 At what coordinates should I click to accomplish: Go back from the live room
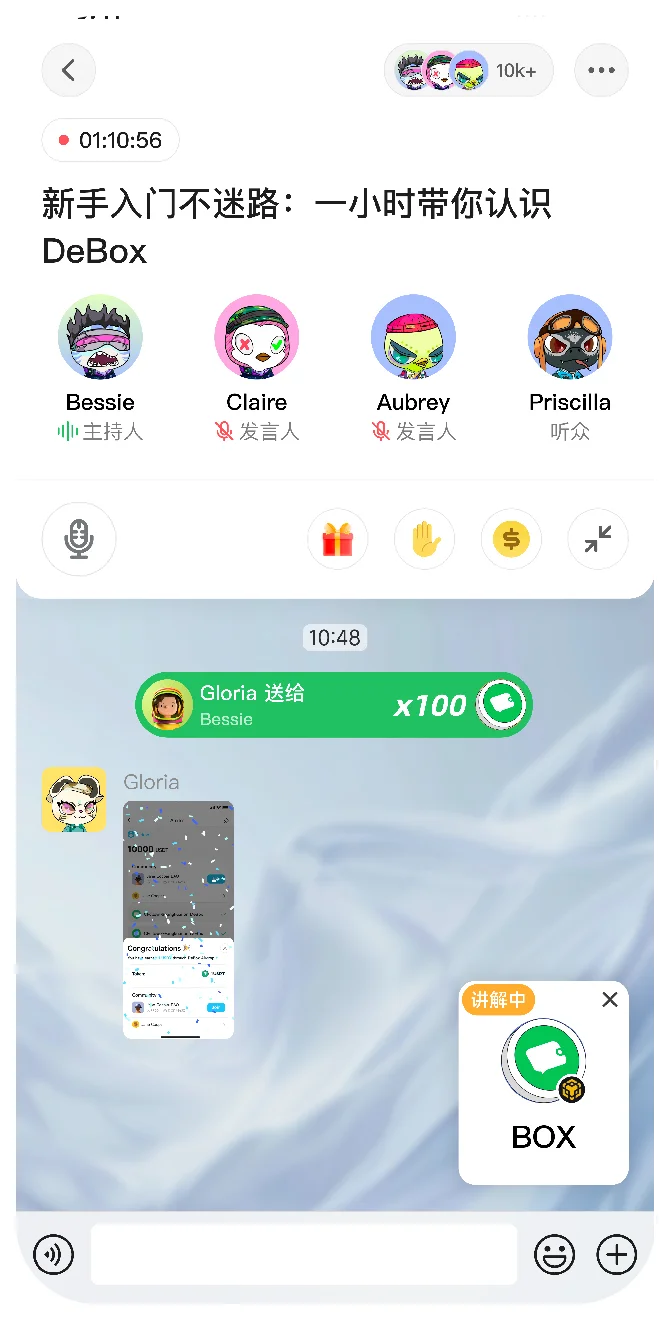[68, 70]
